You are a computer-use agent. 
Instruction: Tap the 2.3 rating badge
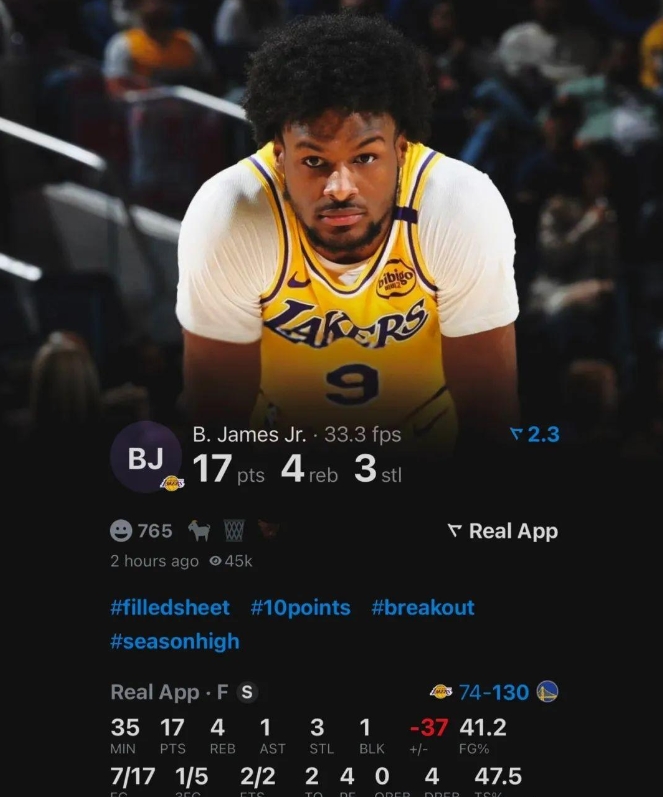534,434
